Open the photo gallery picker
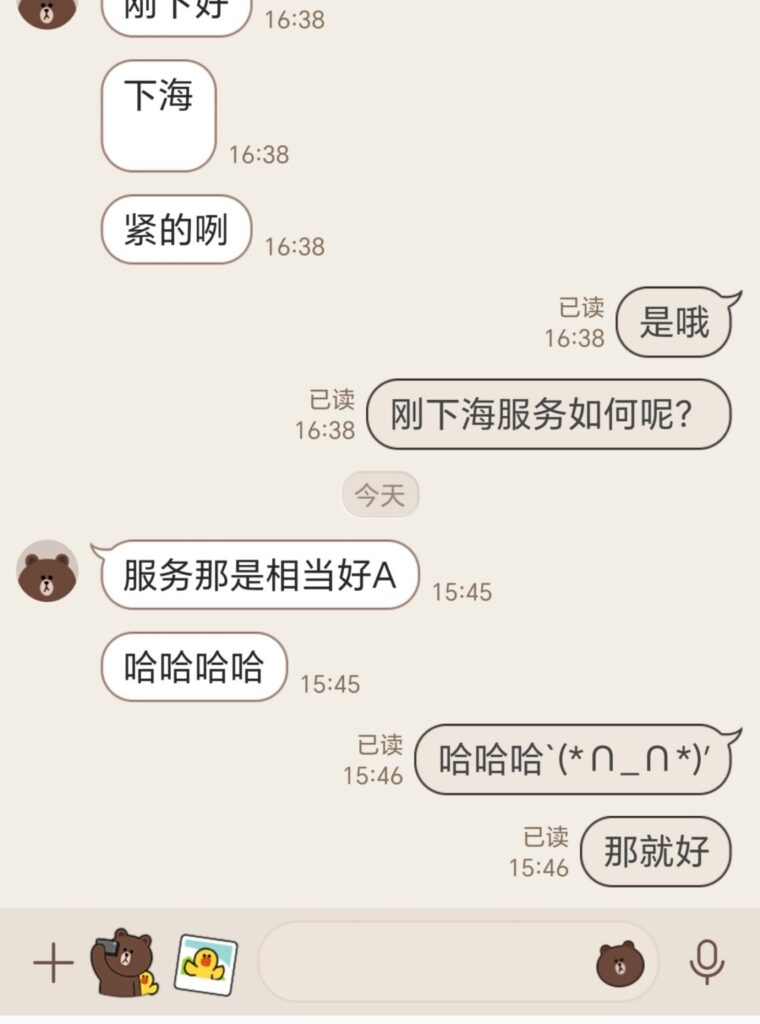The width and height of the screenshot is (760, 1024). pos(206,963)
